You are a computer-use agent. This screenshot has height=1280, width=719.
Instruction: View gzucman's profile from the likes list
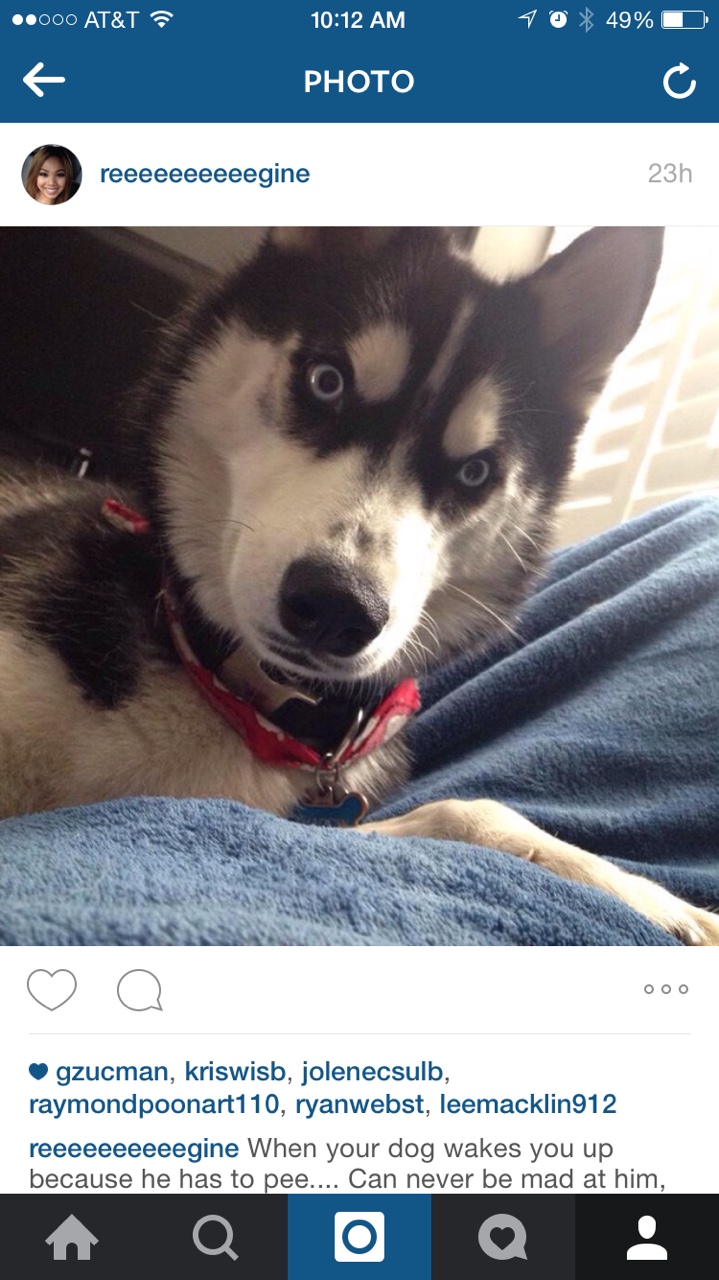coord(111,1072)
